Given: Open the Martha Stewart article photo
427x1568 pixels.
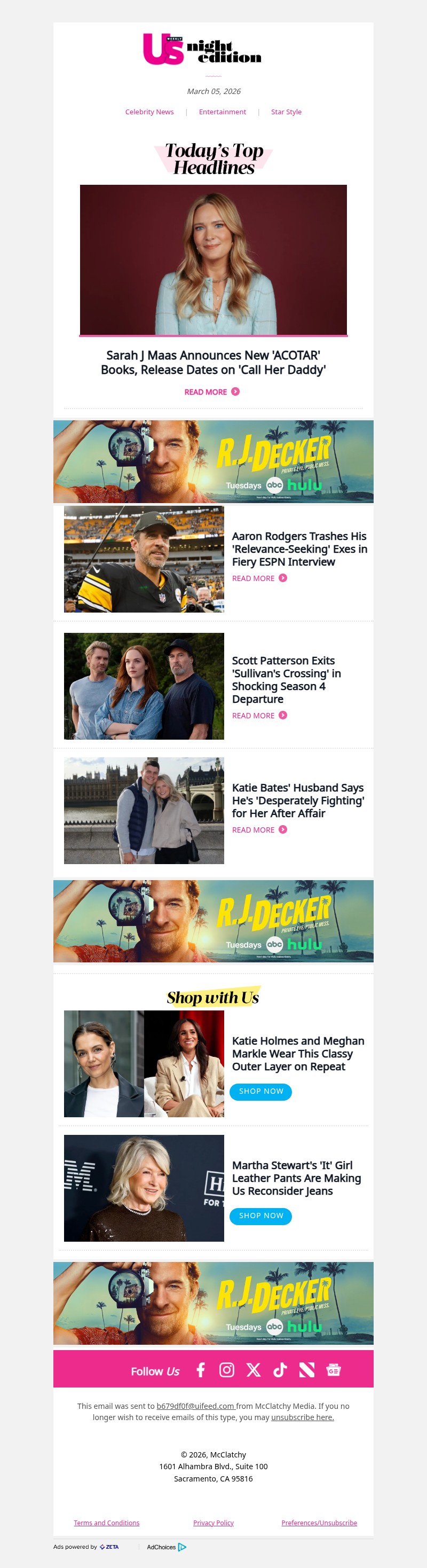Looking at the screenshot, I should pos(144,1188).
